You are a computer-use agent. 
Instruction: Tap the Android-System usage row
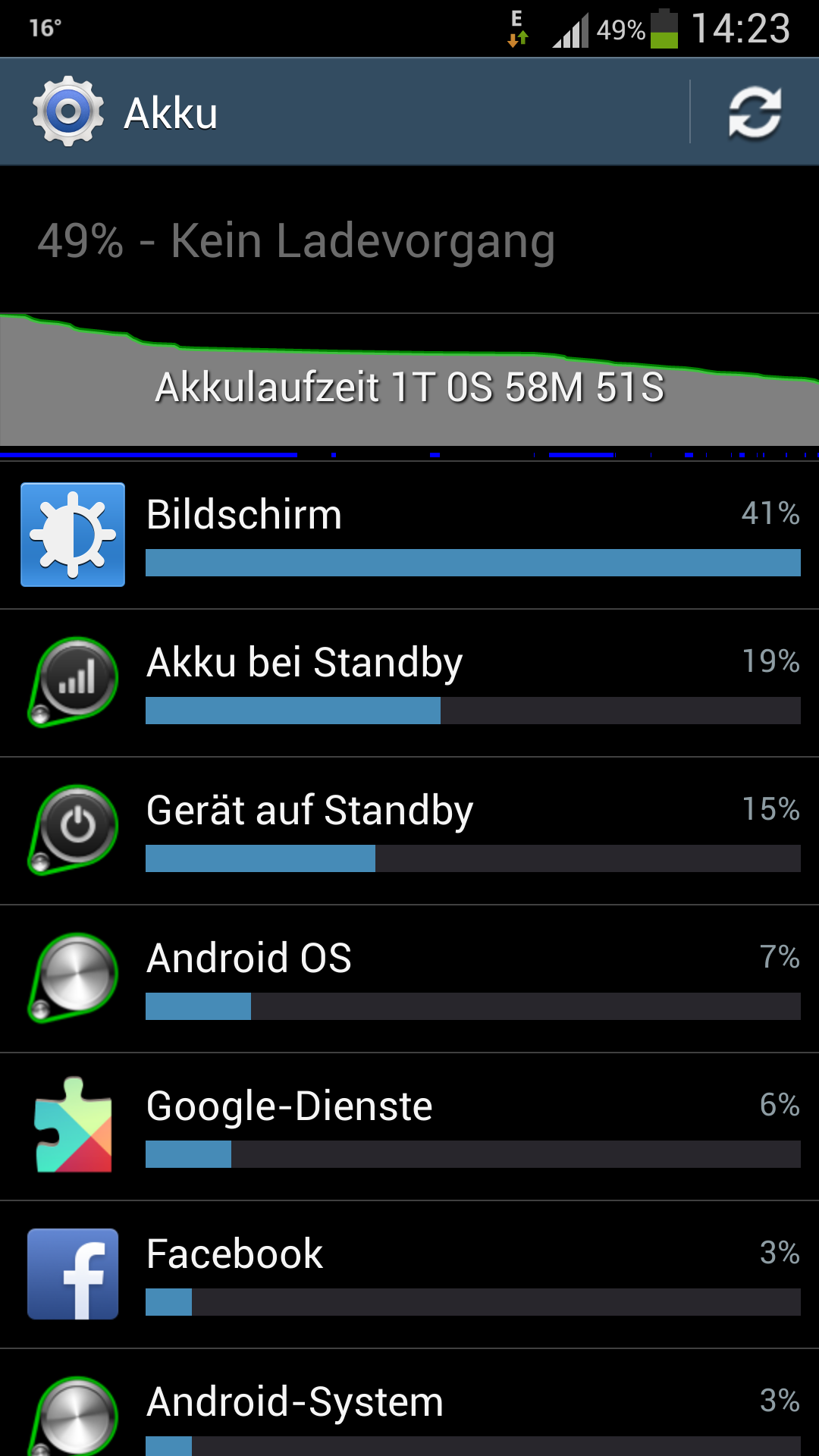coord(409,1403)
